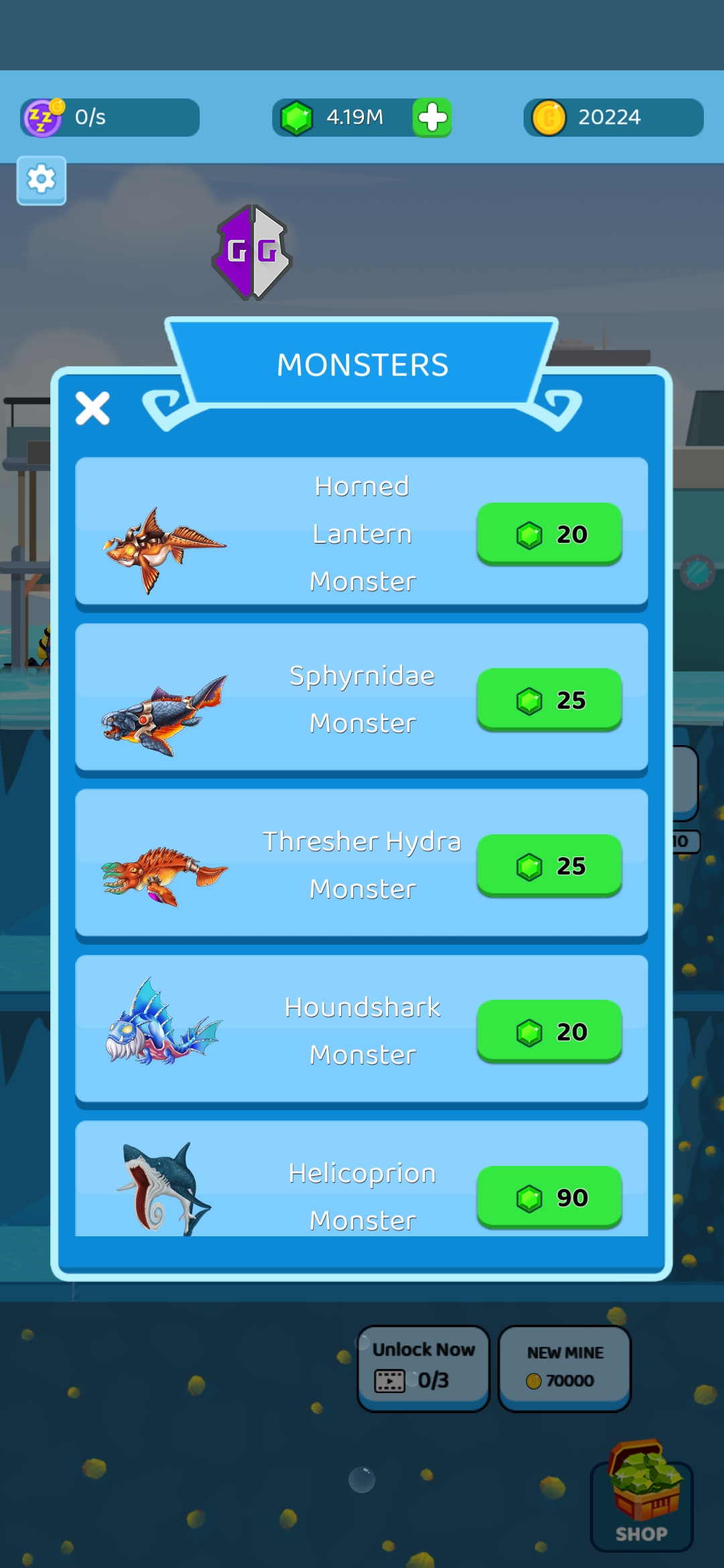Close the Monsters dialog
Screen dimensions: 724x1568
pyautogui.click(x=93, y=408)
